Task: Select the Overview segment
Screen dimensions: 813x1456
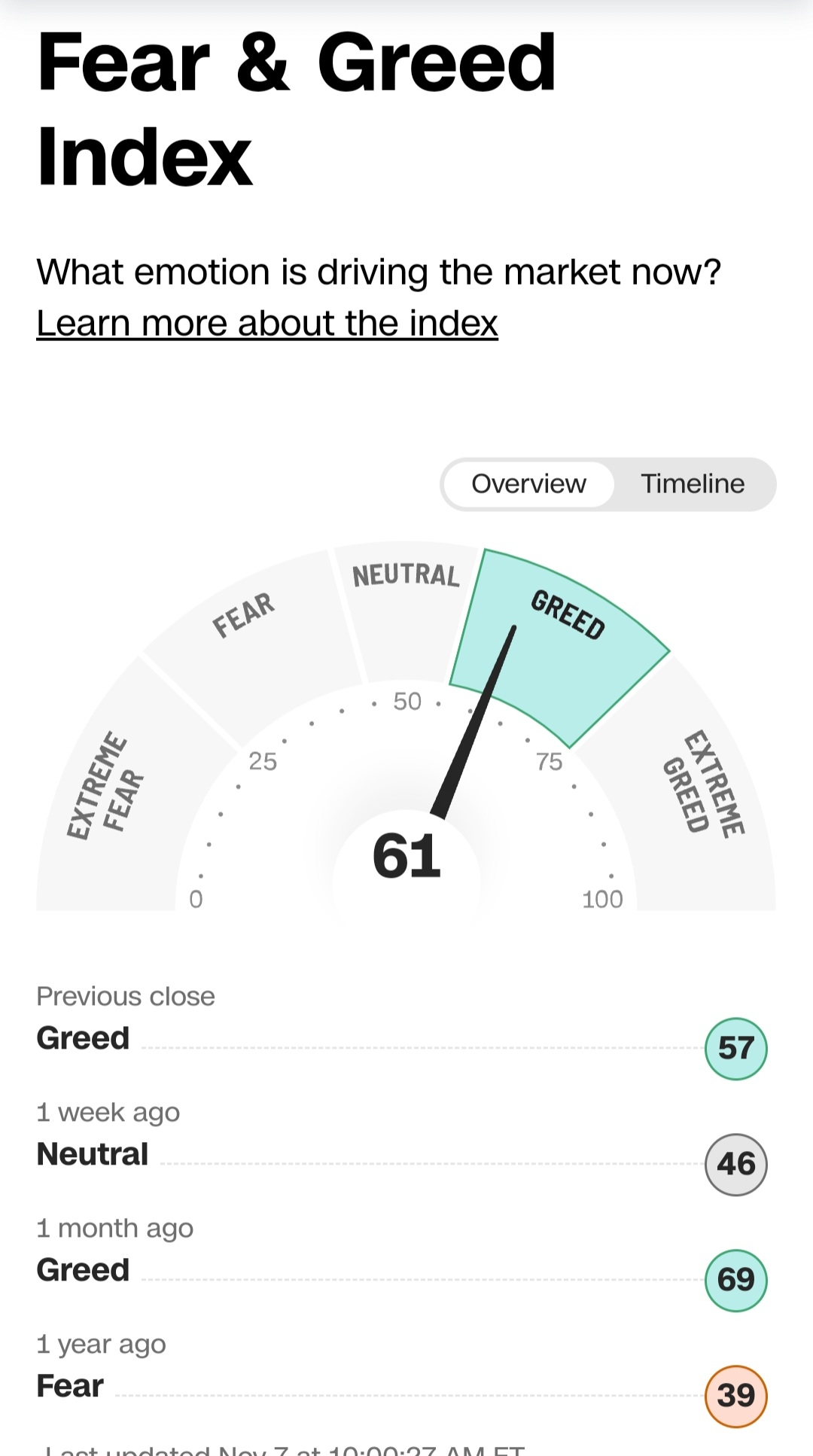Action: 528,484
